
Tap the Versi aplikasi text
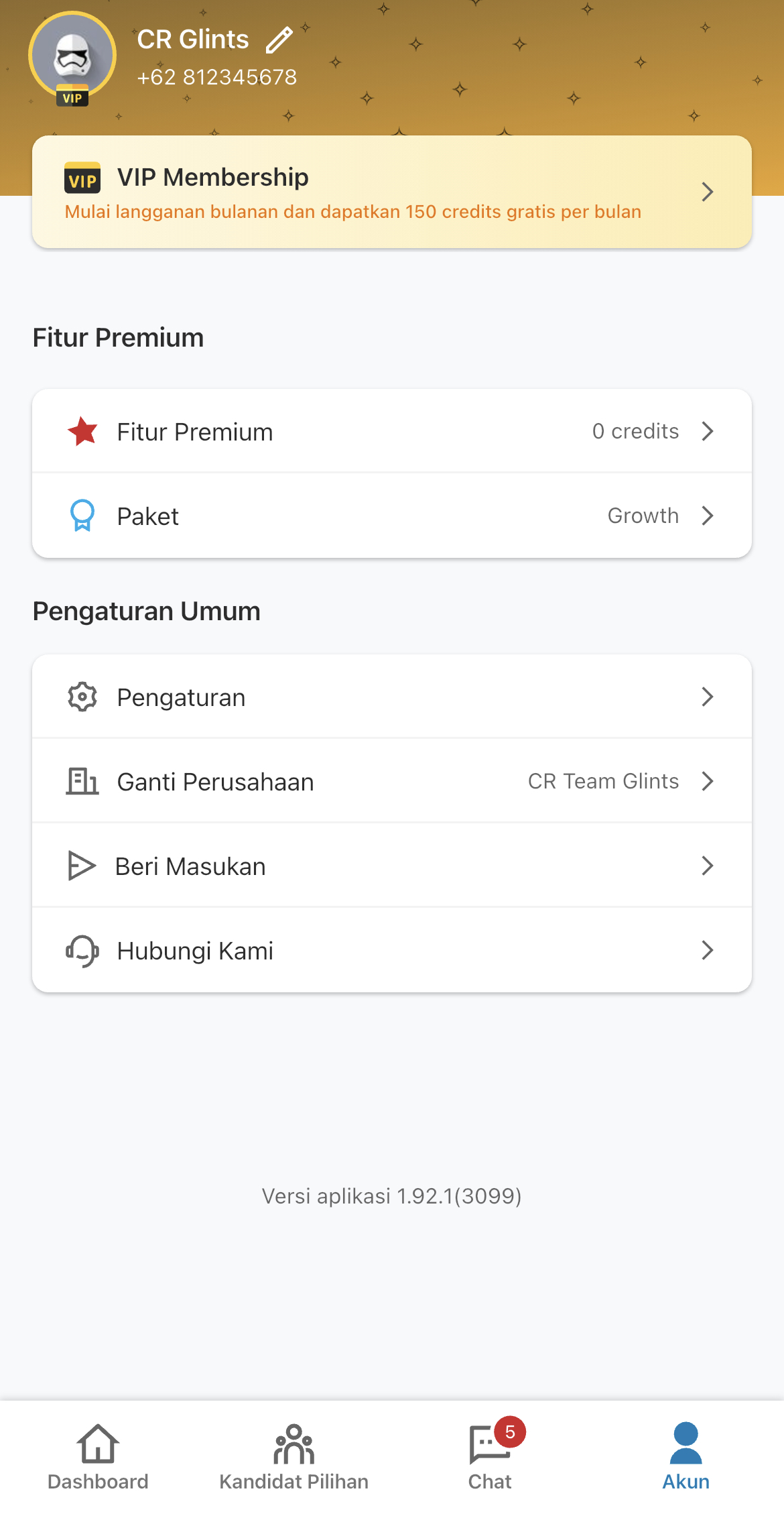[392, 1195]
